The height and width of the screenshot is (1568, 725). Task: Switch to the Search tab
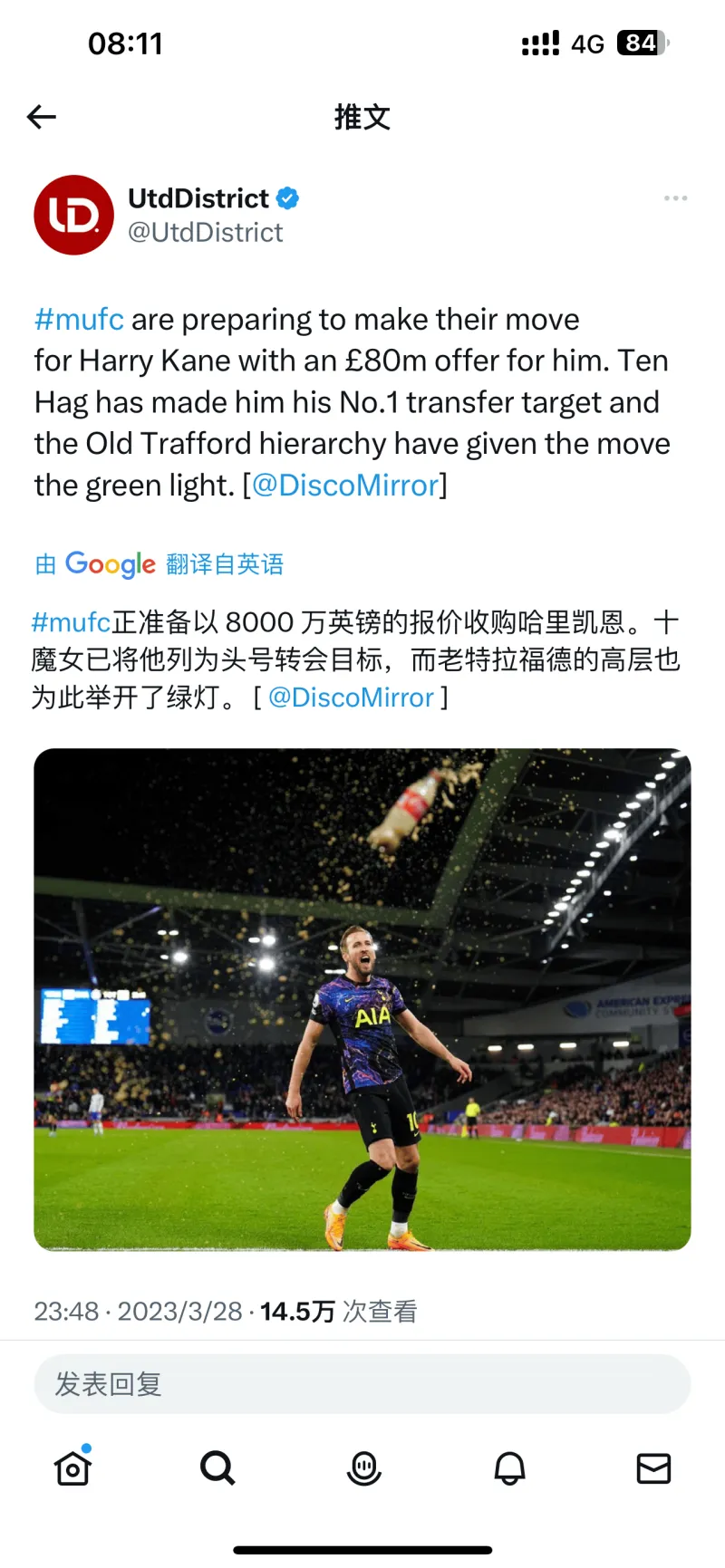217,1468
